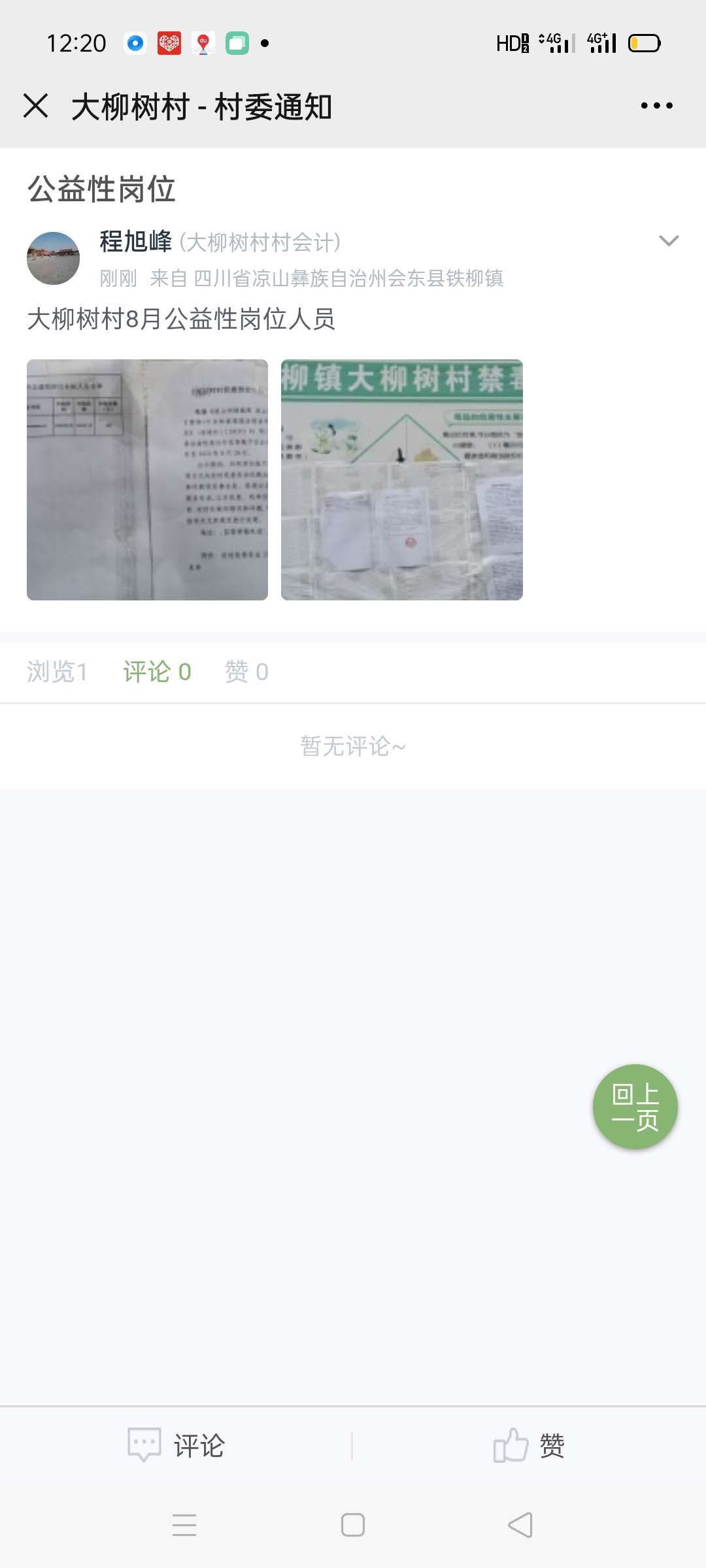The image size is (706, 1568).
Task: Open the three-dot overflow menu
Action: point(656,106)
